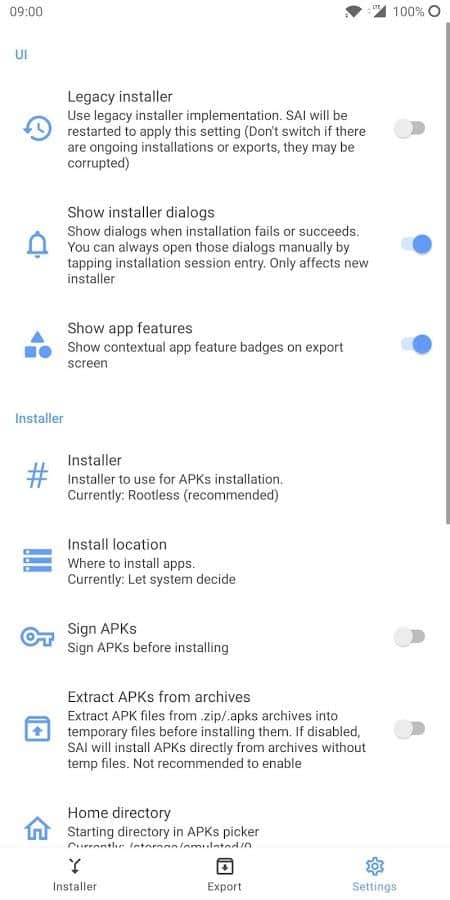Select the Settings tab
Viewport: 450px width, 900px height.
(x=374, y=874)
